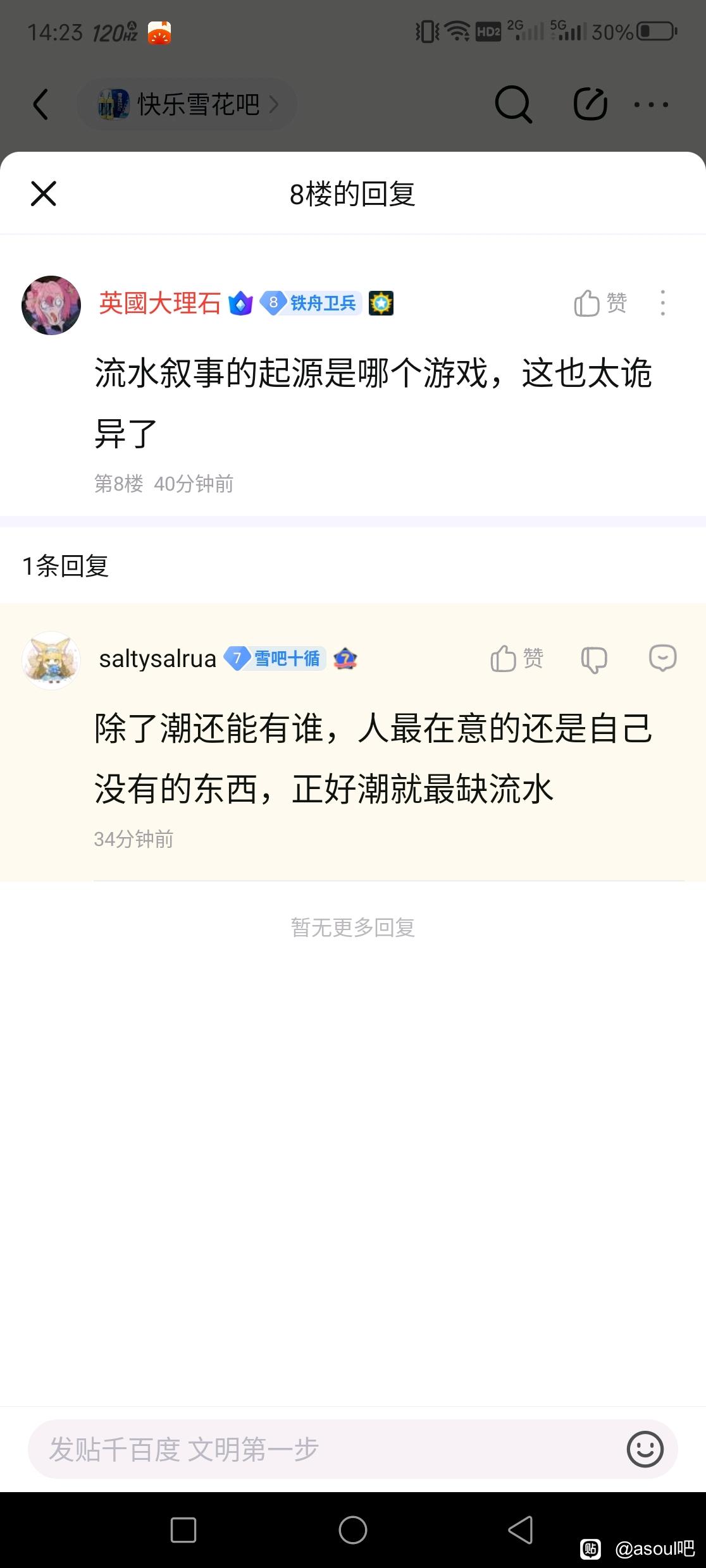
Task: Tap the 发贴千百度 reply input field
Action: (x=321, y=1449)
